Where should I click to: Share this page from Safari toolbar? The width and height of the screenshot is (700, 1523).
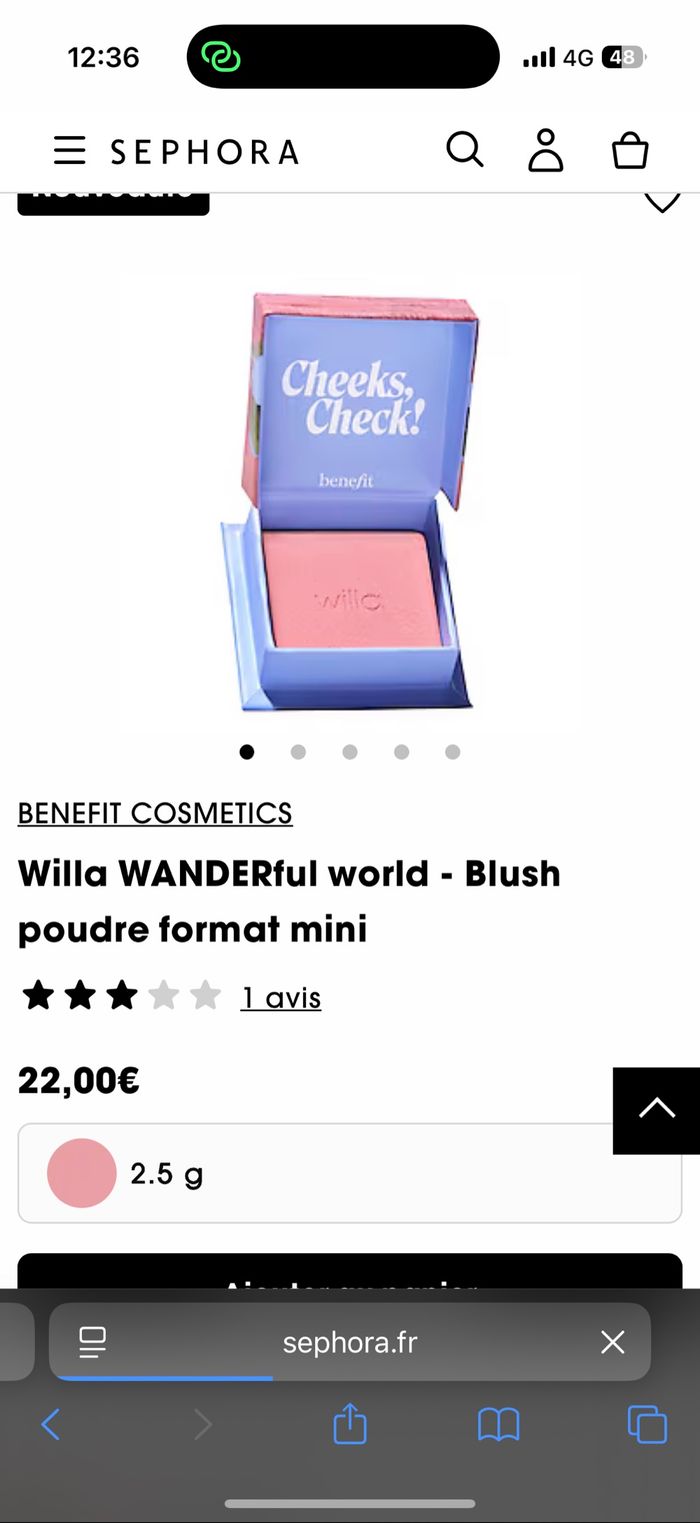pos(350,1423)
